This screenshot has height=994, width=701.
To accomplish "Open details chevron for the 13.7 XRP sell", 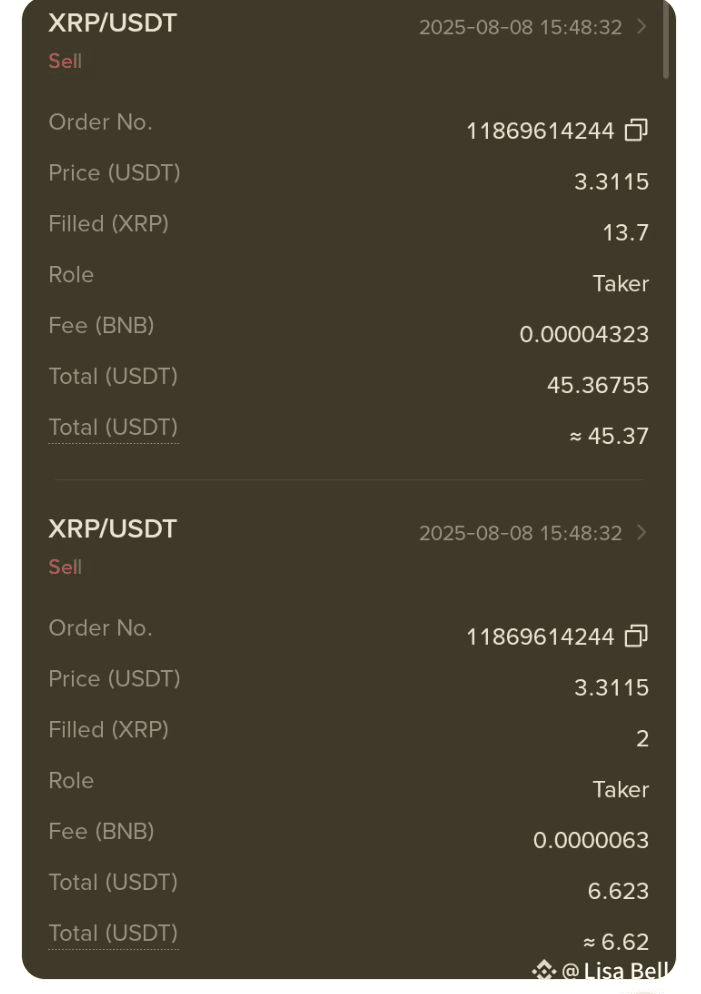I will pos(642,27).
